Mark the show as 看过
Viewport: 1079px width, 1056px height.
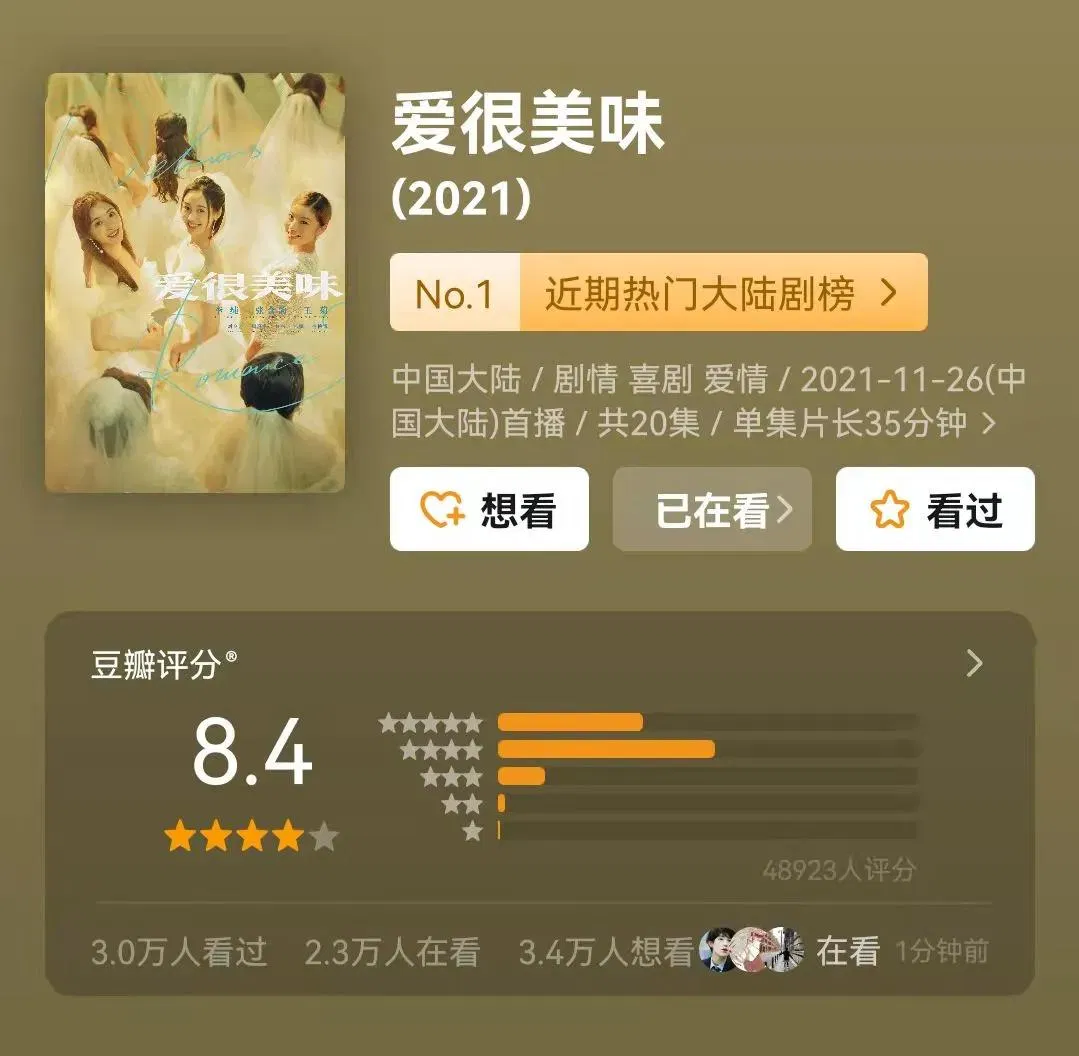[935, 510]
